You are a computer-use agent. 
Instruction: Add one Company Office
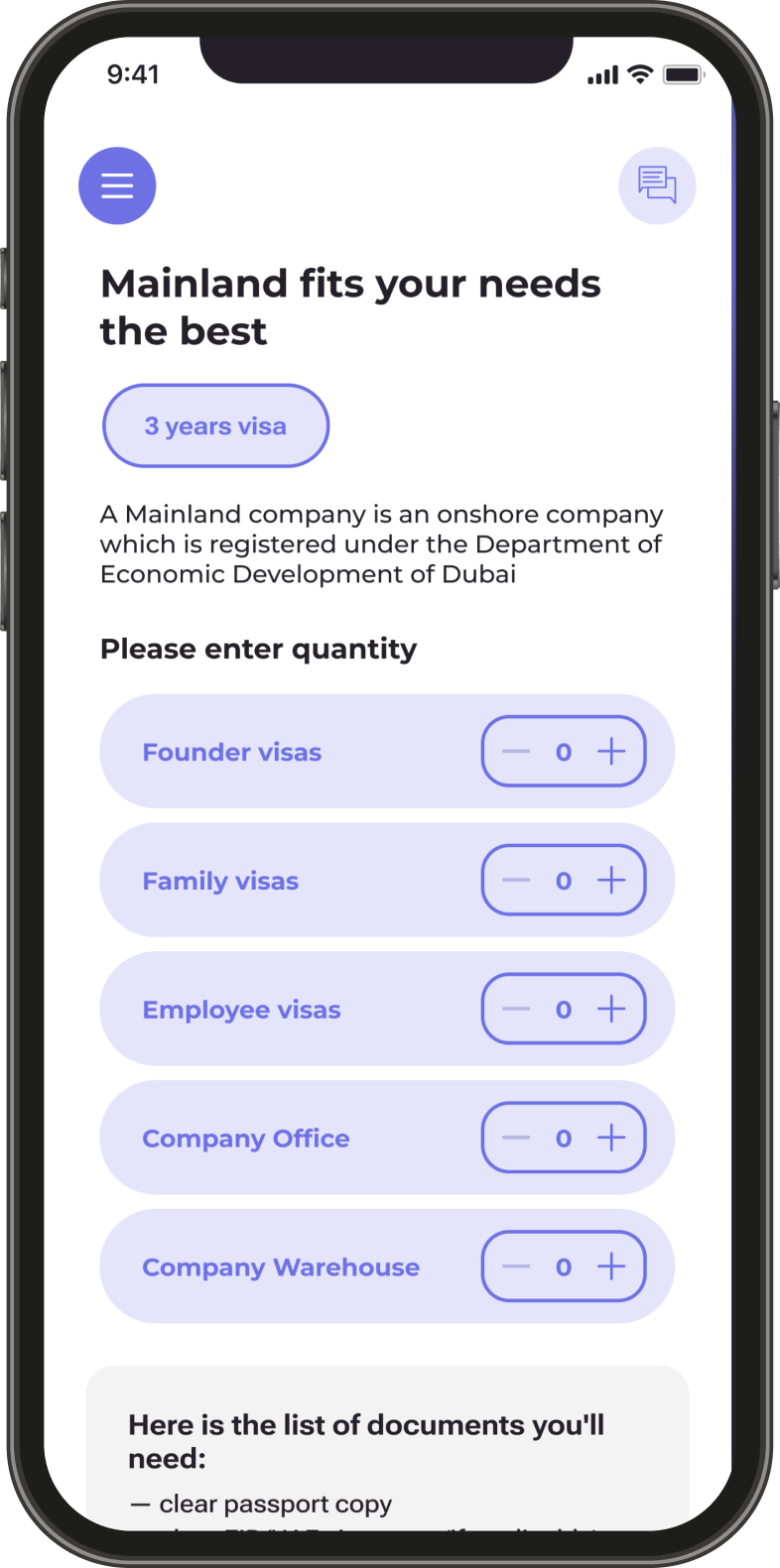611,1138
